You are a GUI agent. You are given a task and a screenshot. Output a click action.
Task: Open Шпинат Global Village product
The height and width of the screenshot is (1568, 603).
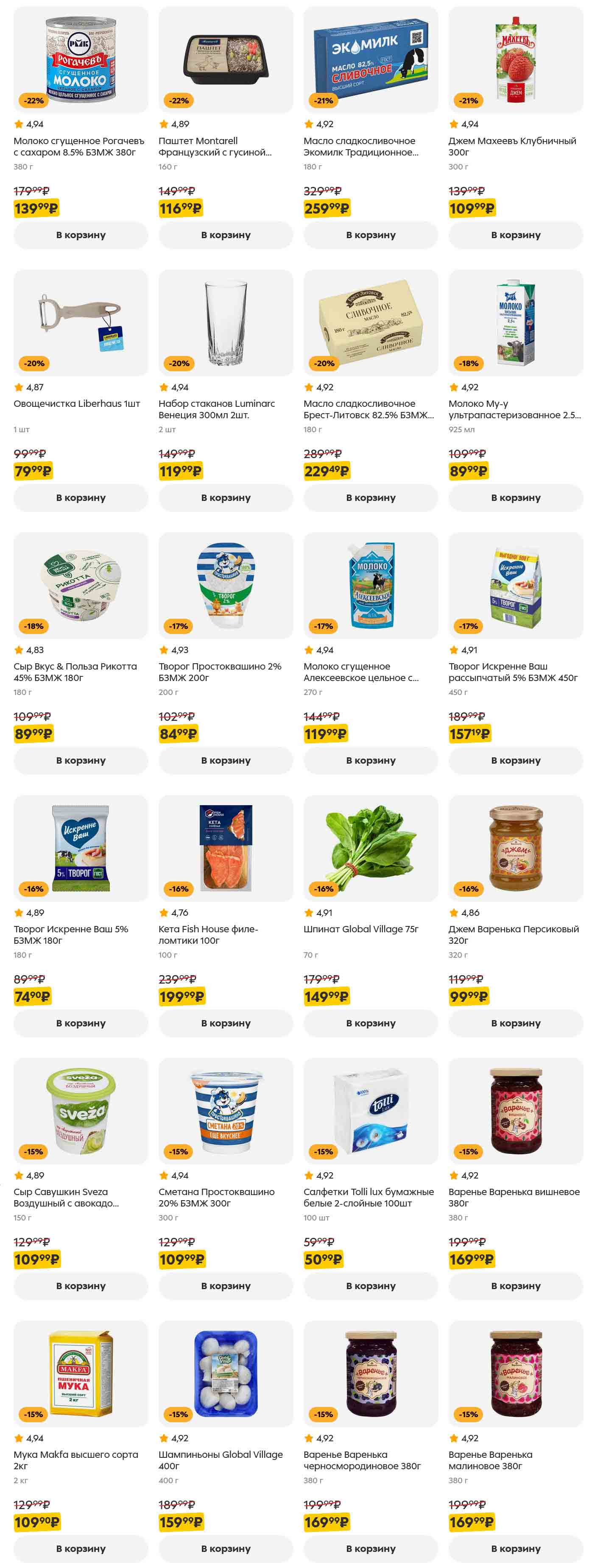click(x=370, y=848)
